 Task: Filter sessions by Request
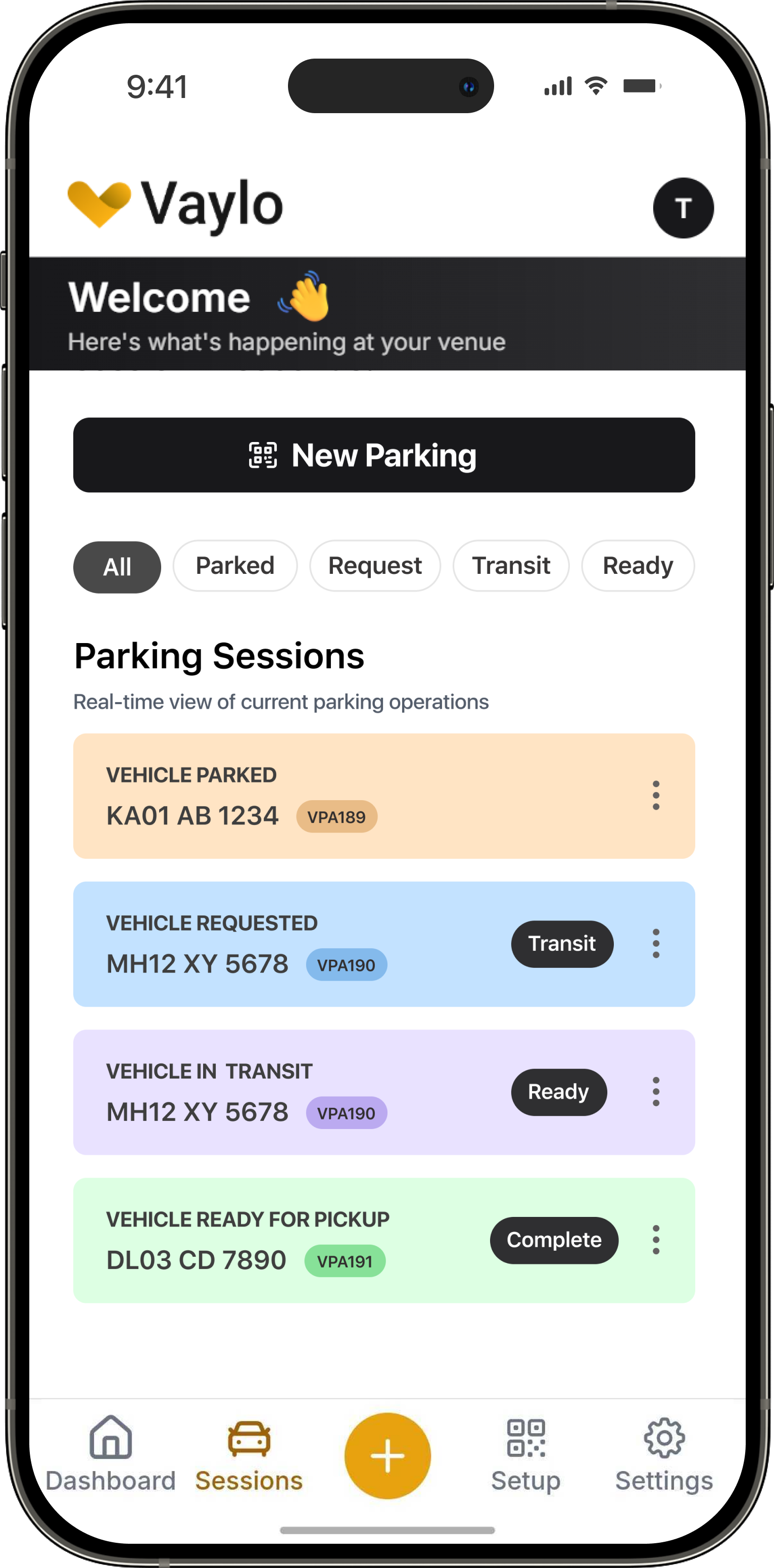pyautogui.click(x=374, y=565)
